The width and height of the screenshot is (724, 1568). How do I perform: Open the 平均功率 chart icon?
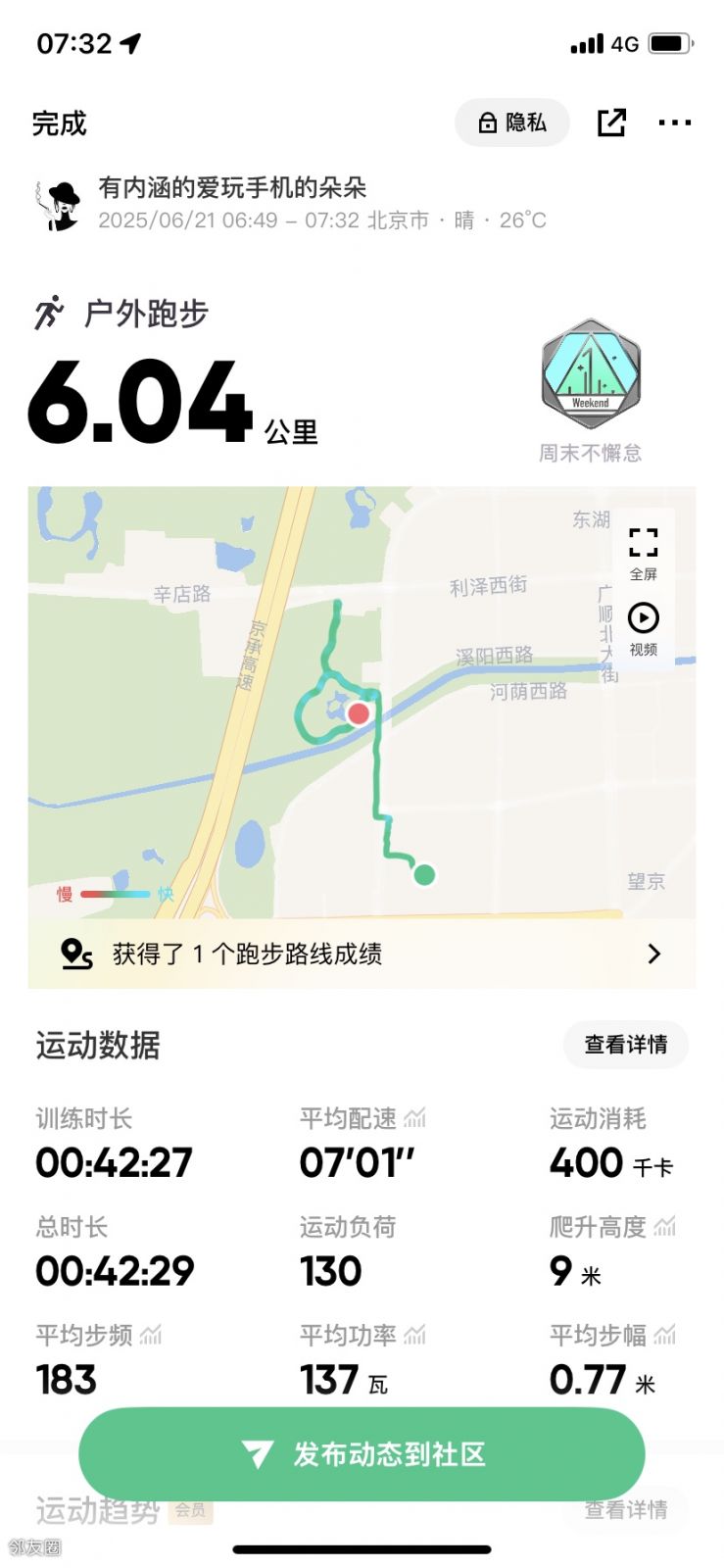click(415, 1335)
